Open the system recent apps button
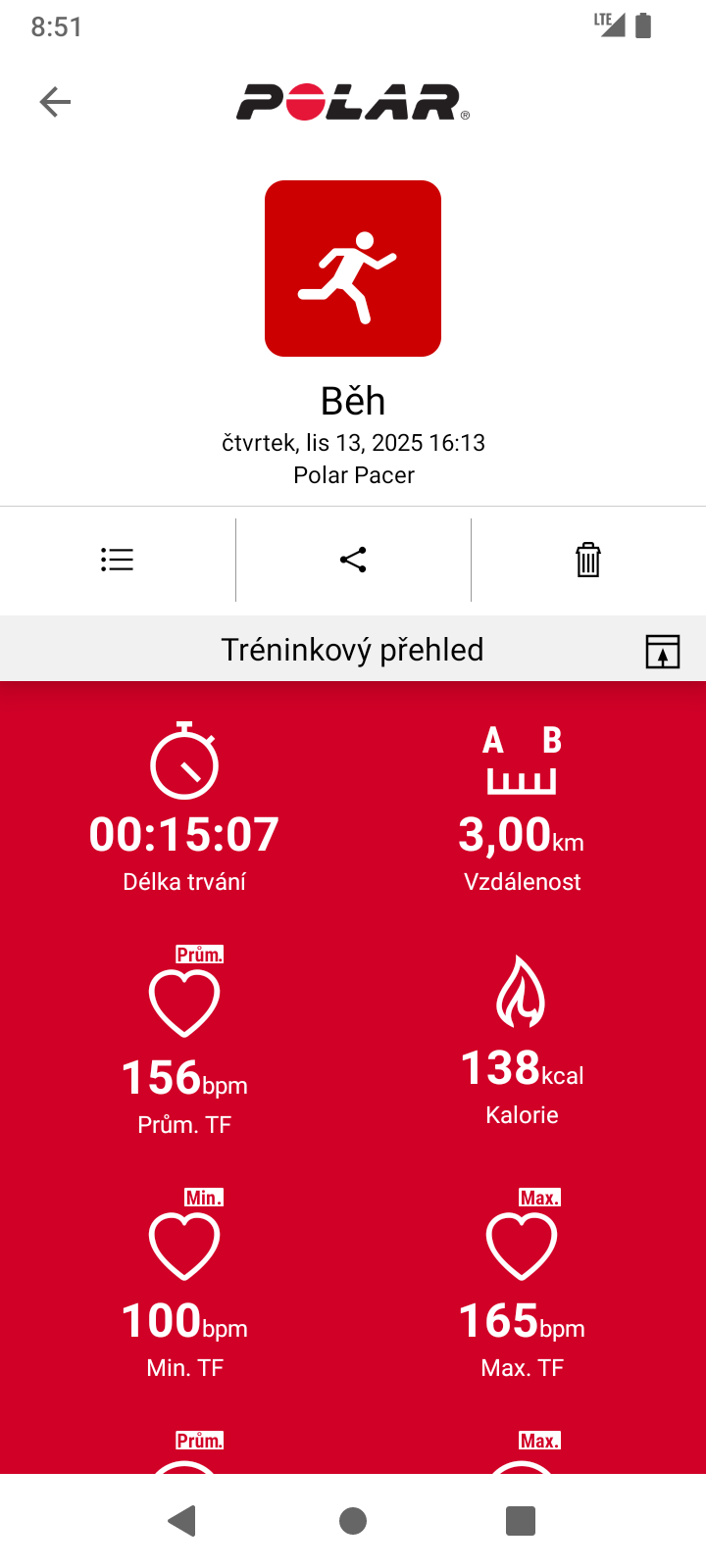 pyautogui.click(x=521, y=1521)
